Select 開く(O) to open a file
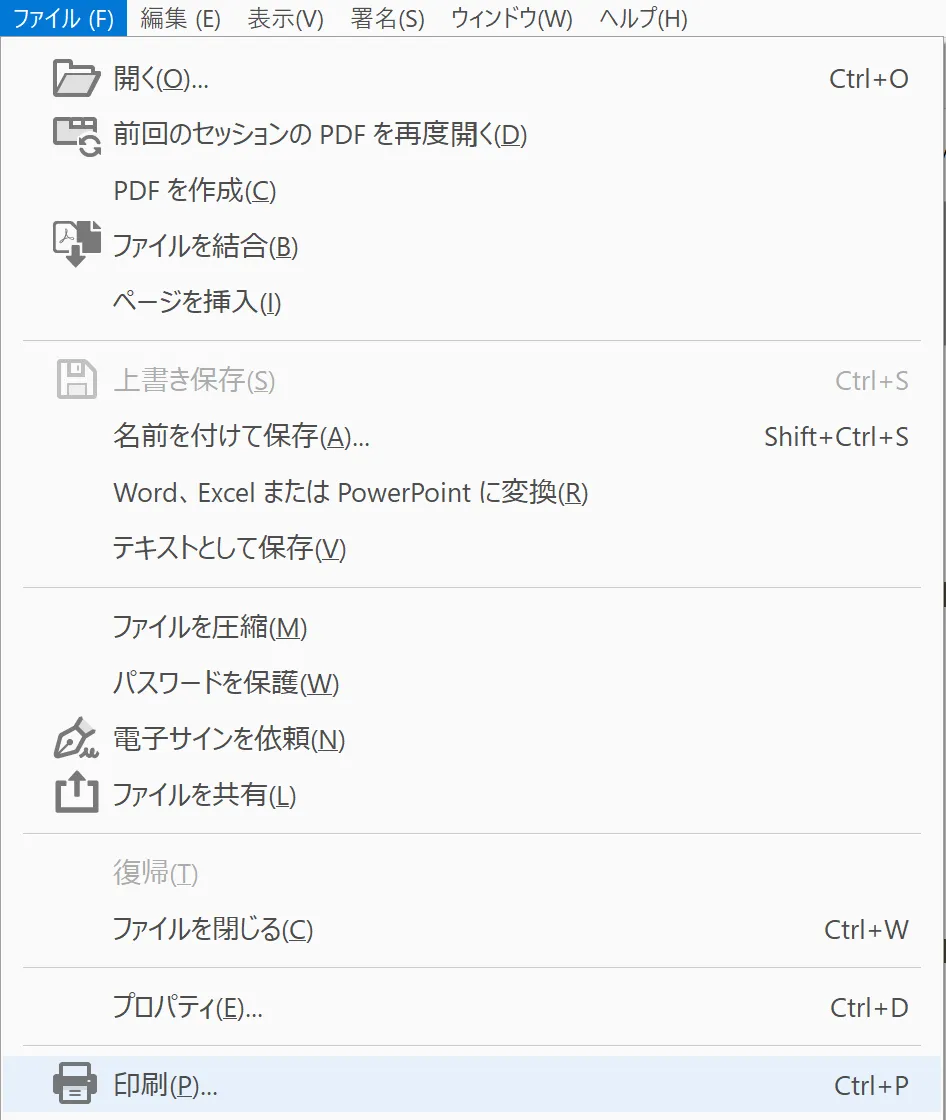This screenshot has width=946, height=1120. 472,79
